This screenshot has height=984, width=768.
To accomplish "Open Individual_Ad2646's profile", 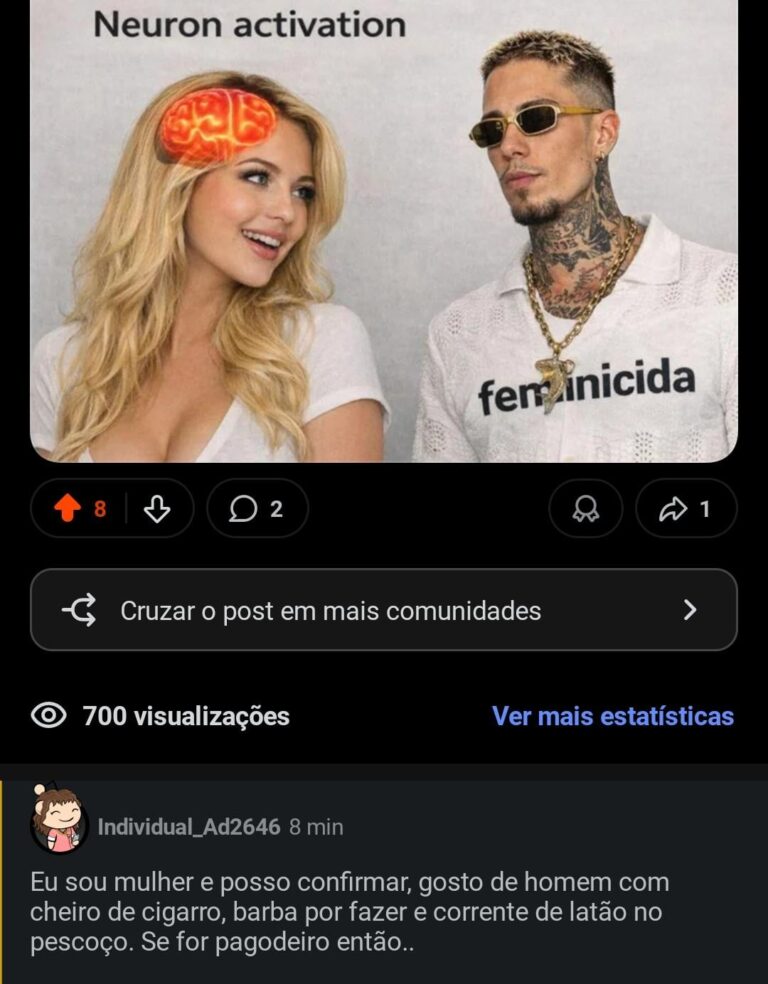I will 188,827.
